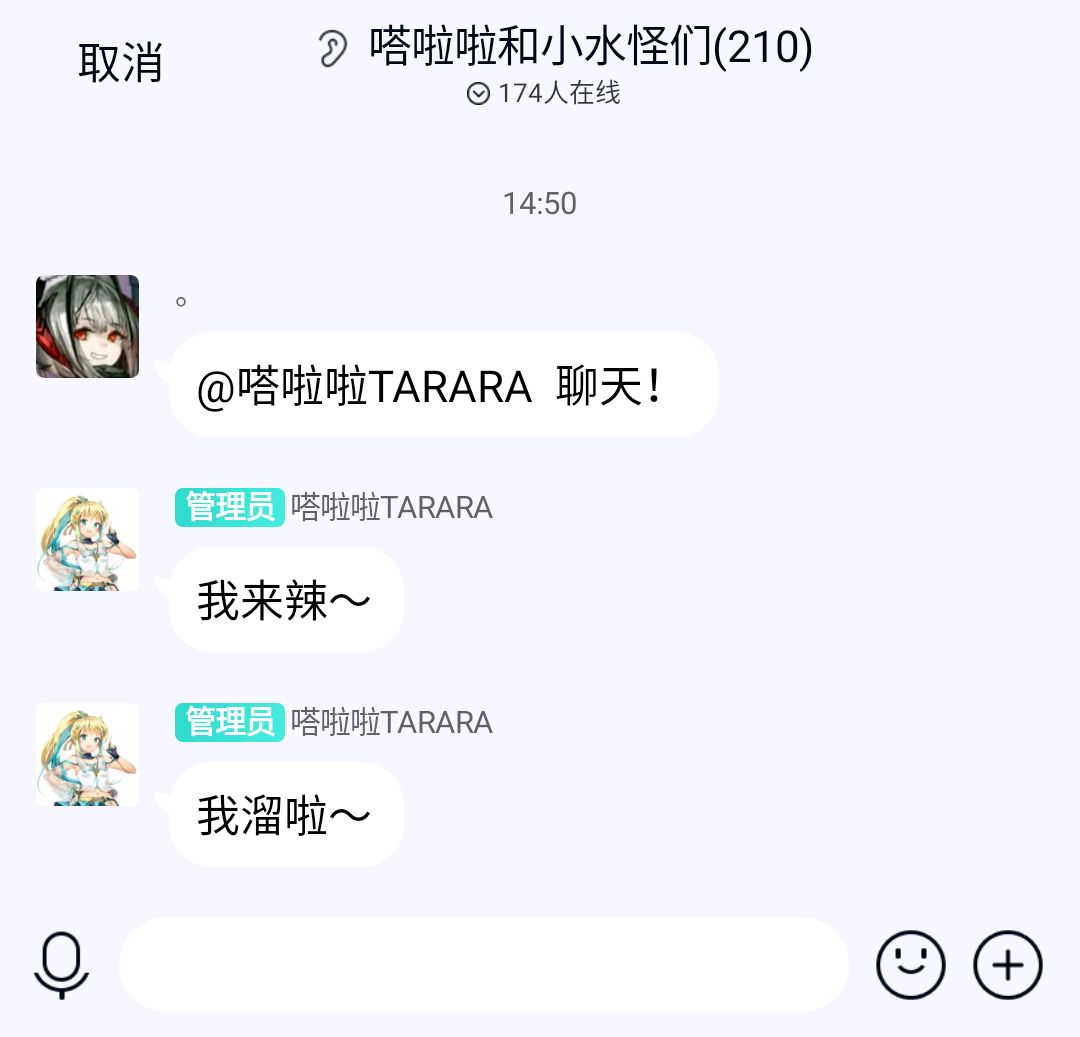Image resolution: width=1080 pixels, height=1037 pixels.
Task: Open 嗒啦啦TARARA's avatar beside 我溜啦～ message
Action: (x=87, y=754)
